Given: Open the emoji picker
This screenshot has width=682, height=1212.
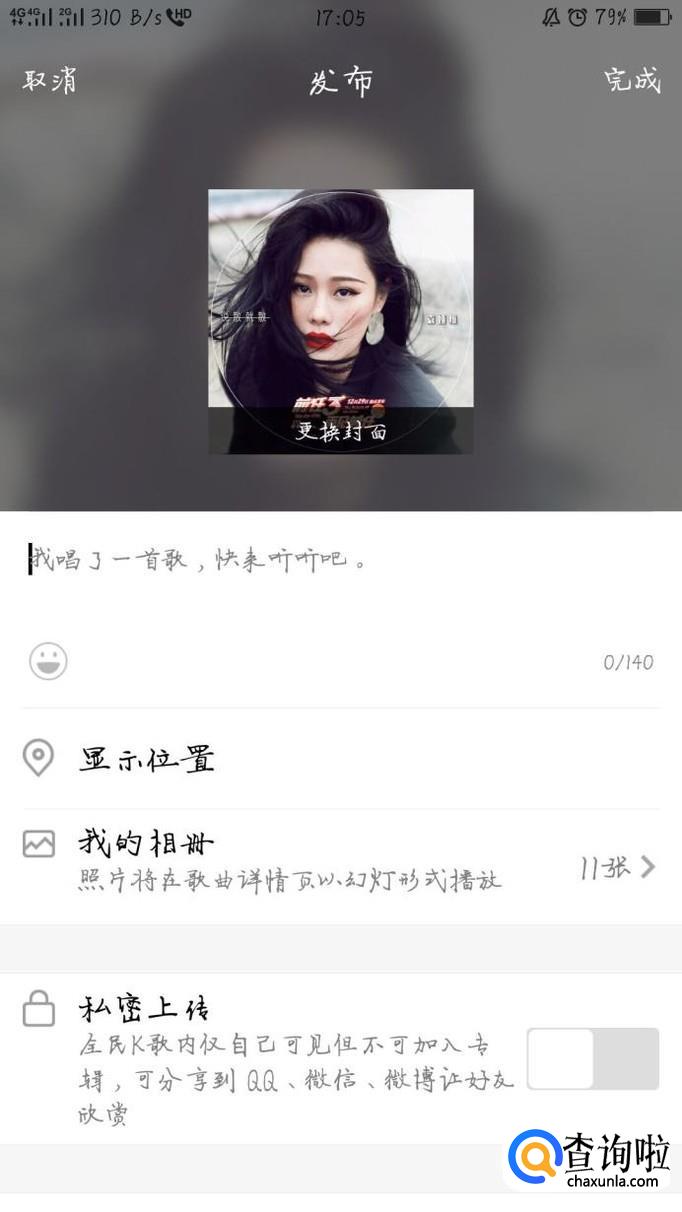Looking at the screenshot, I should [x=48, y=661].
